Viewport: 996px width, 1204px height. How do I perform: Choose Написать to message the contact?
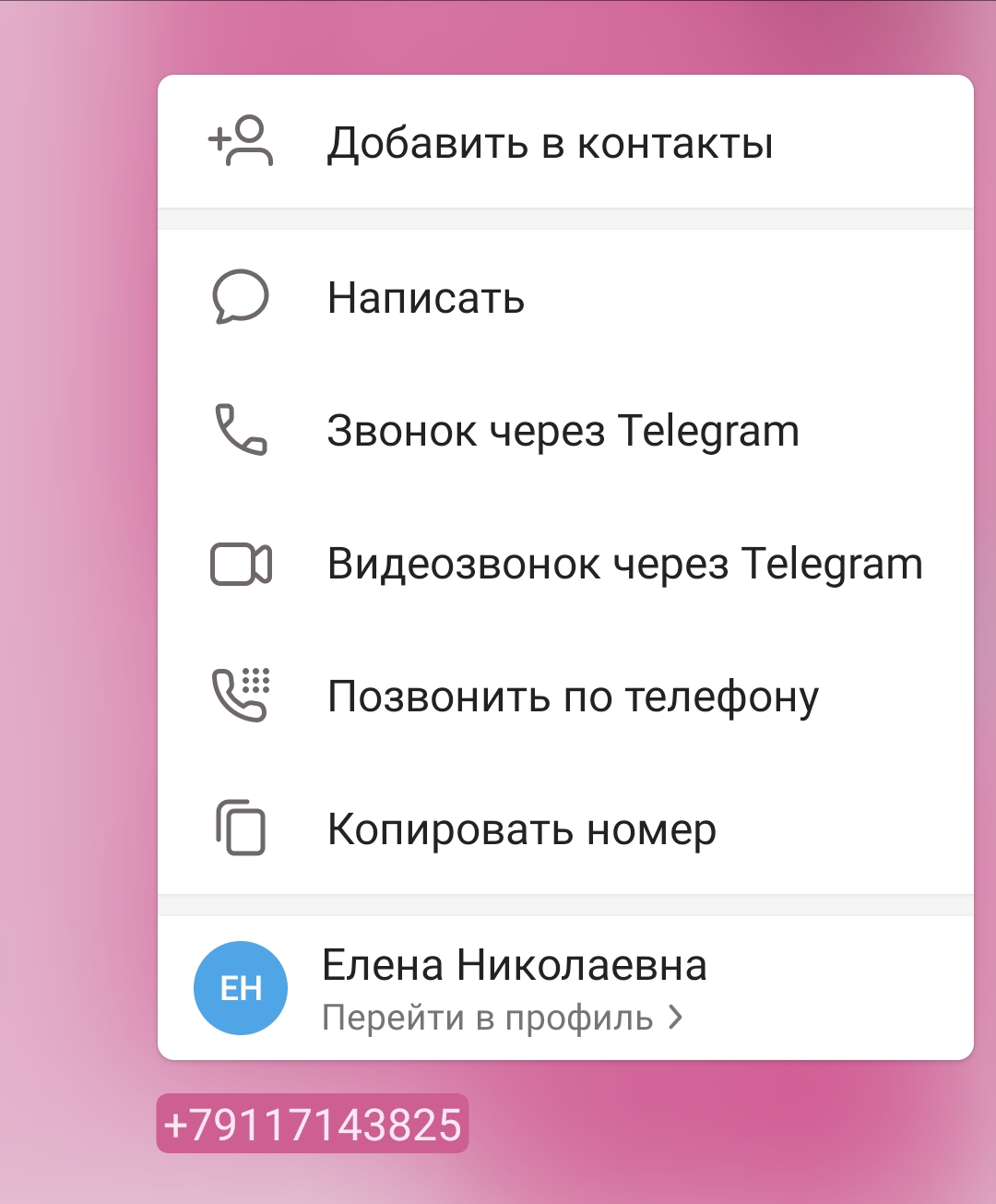426,298
